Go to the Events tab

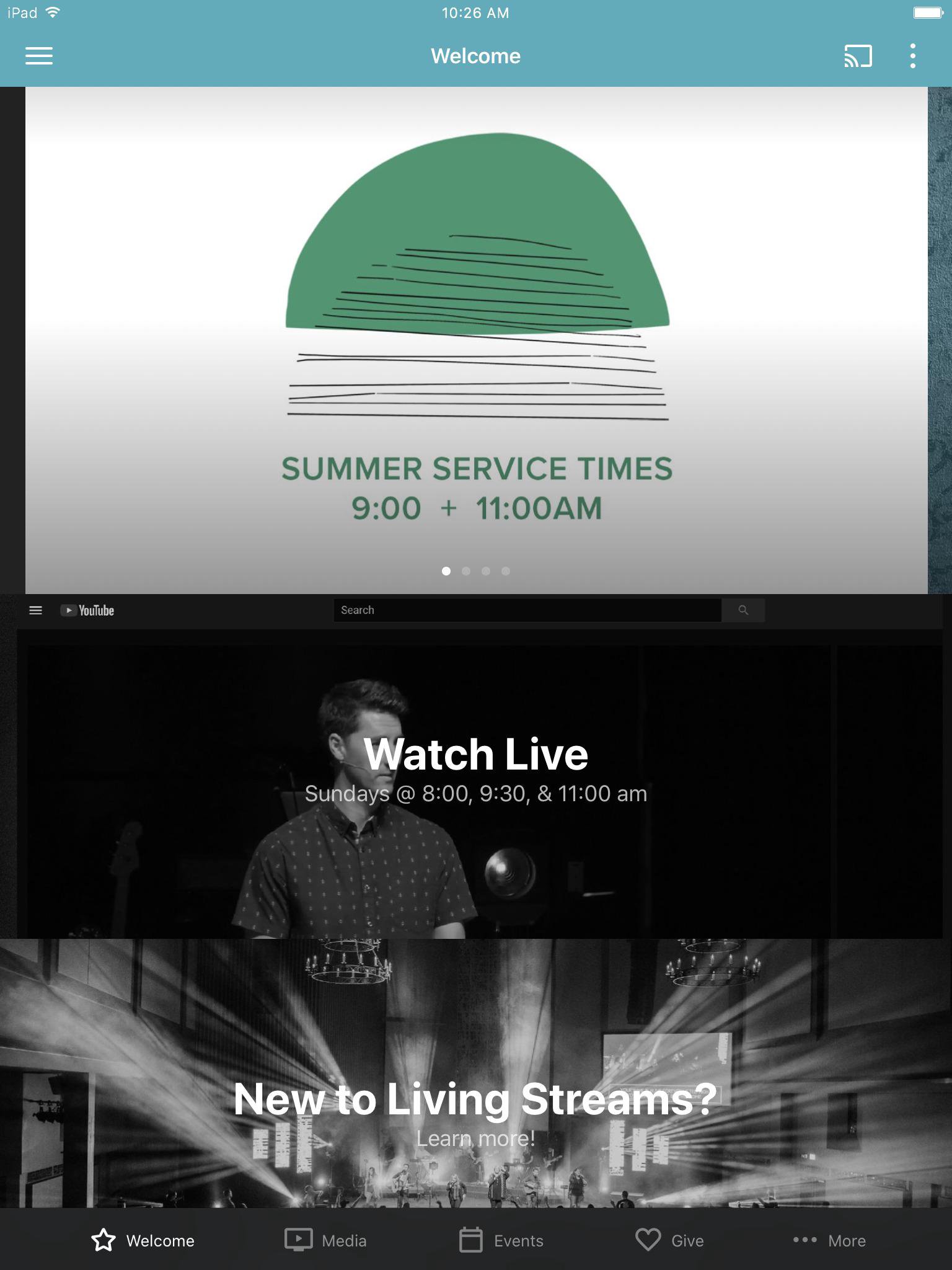(501, 1240)
